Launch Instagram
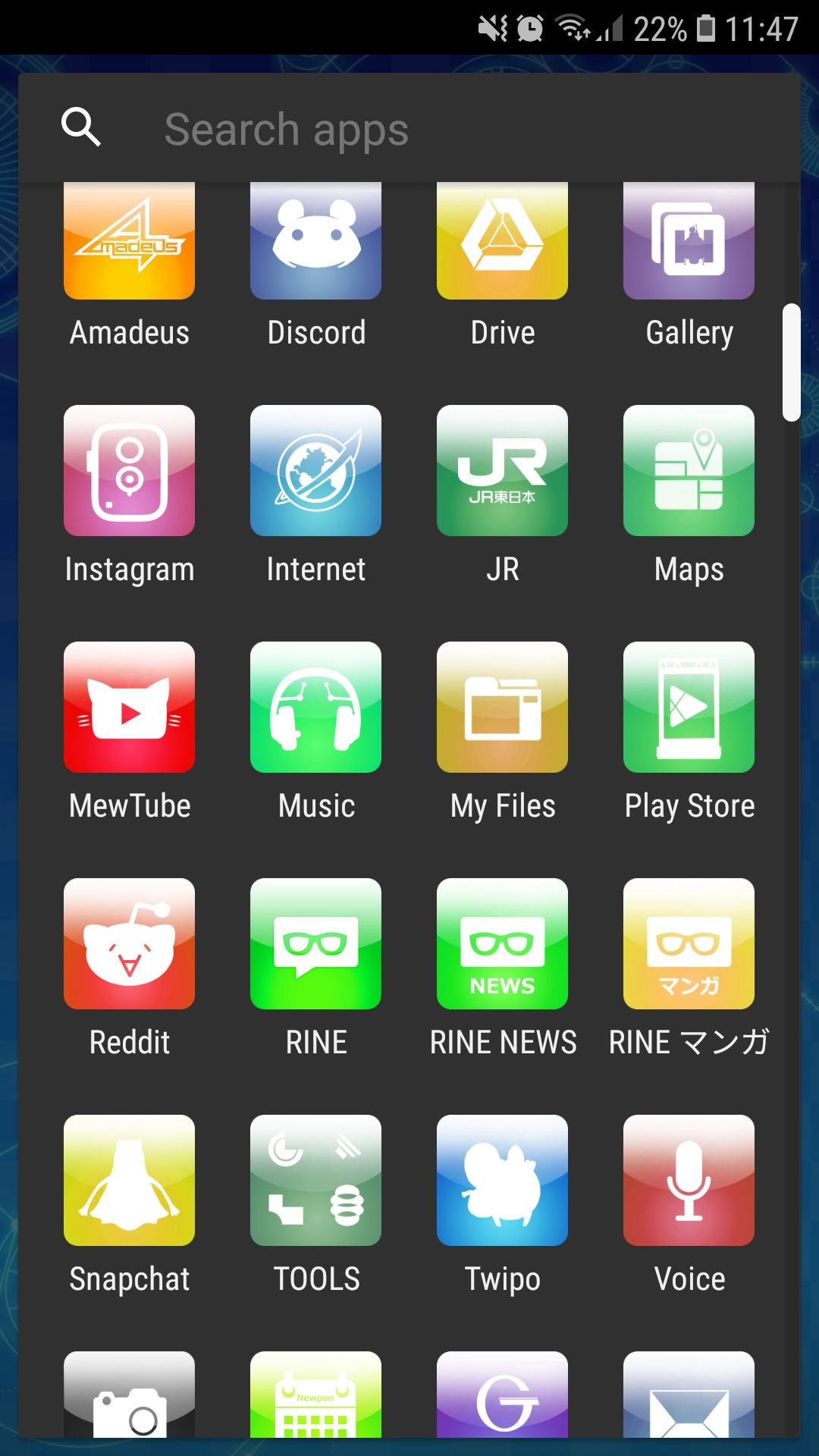The image size is (819, 1456). click(129, 470)
